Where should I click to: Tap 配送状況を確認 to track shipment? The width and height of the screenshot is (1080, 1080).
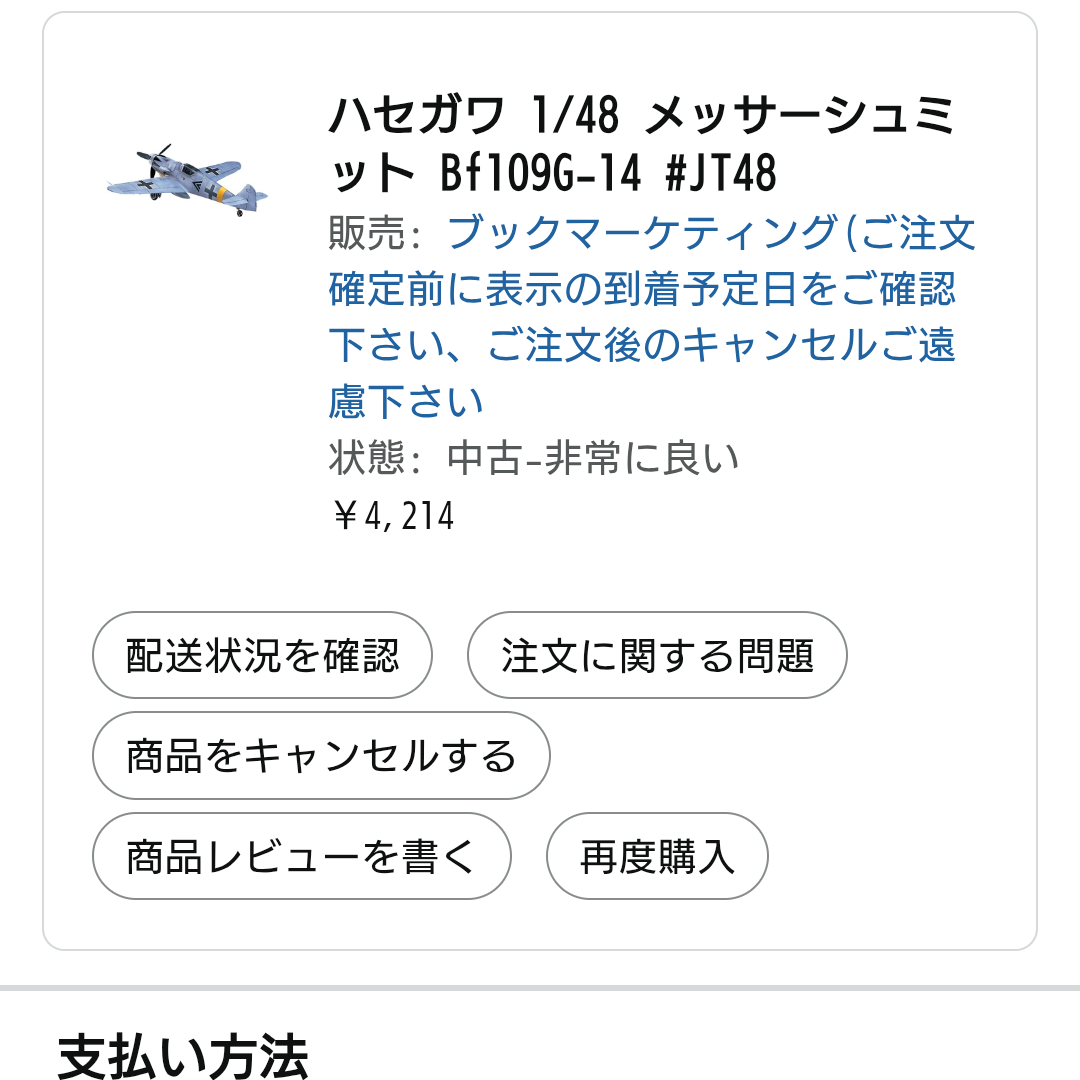pos(262,656)
